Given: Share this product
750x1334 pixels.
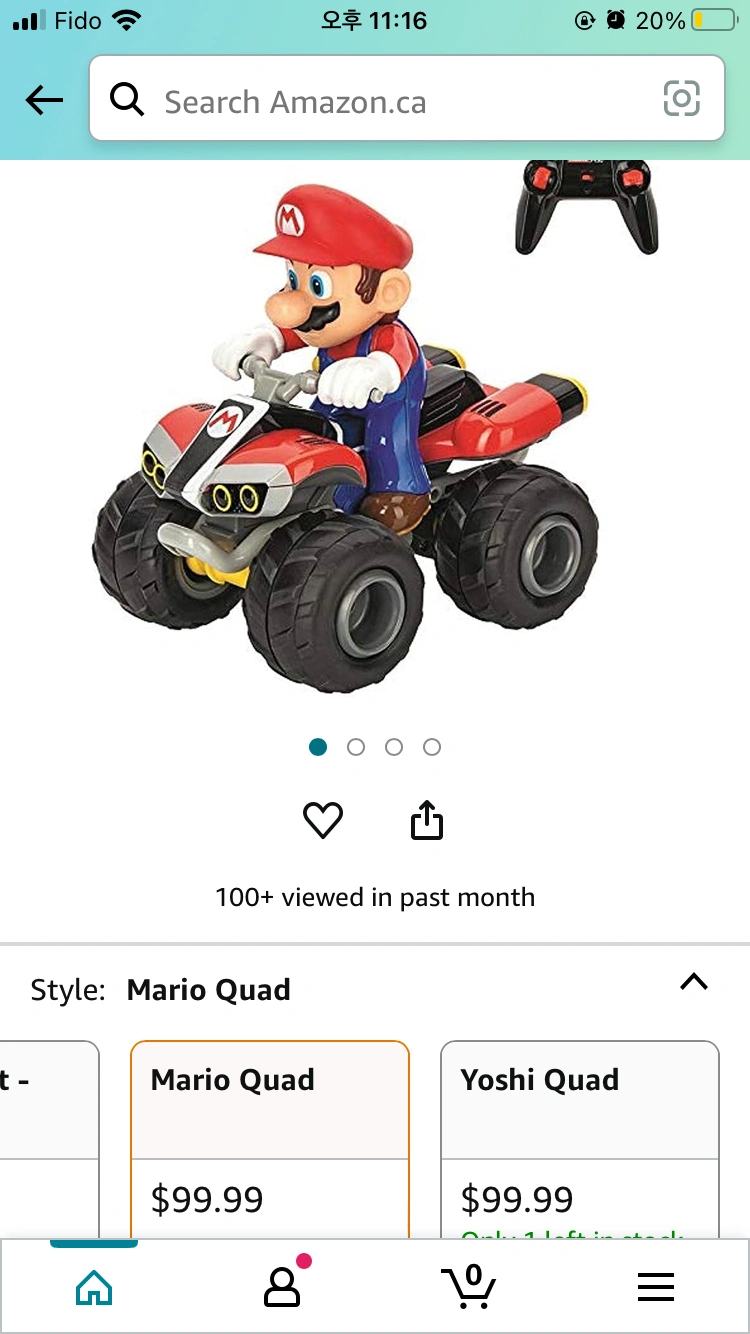Looking at the screenshot, I should (x=427, y=821).
